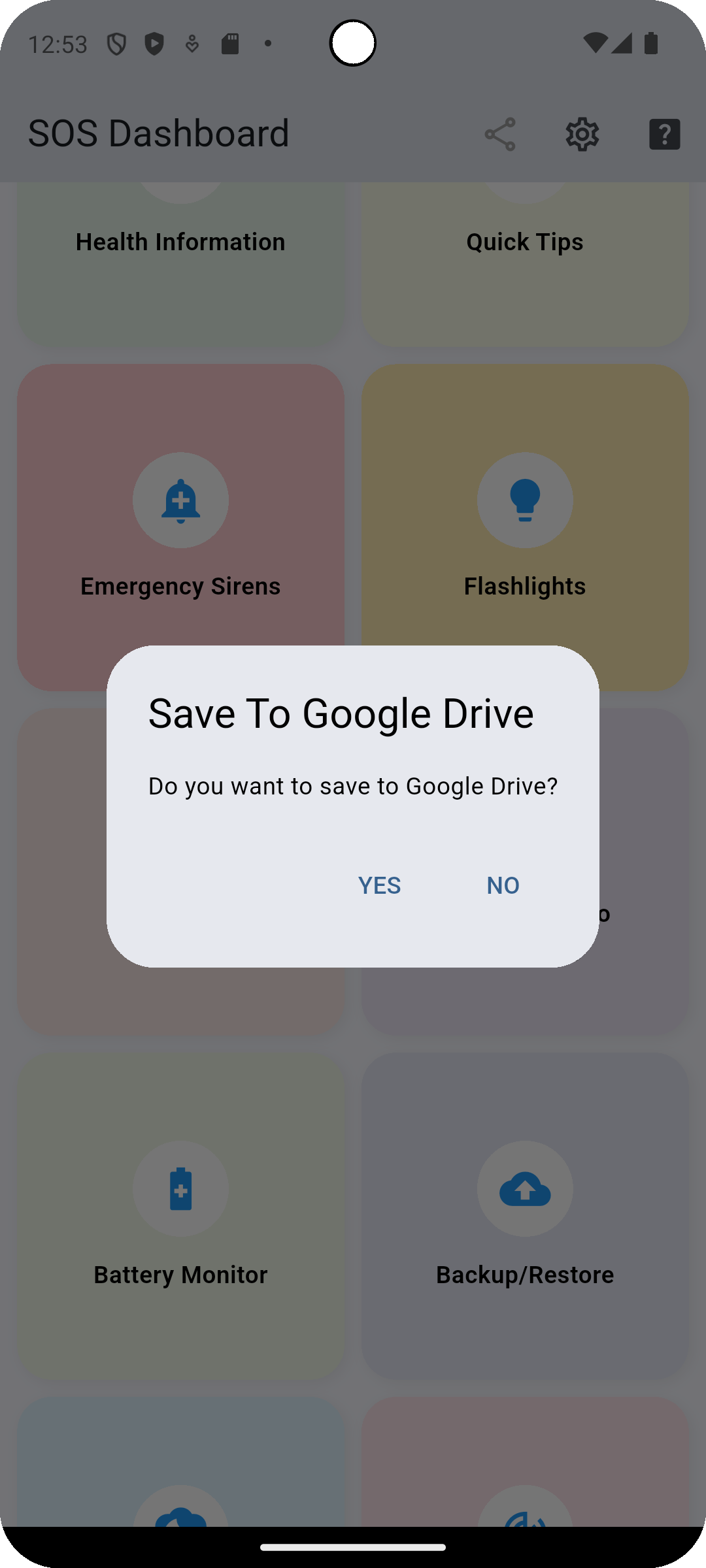Select the Emergency Sirens bell icon
Viewport: 706px width, 1568px height.
180,500
